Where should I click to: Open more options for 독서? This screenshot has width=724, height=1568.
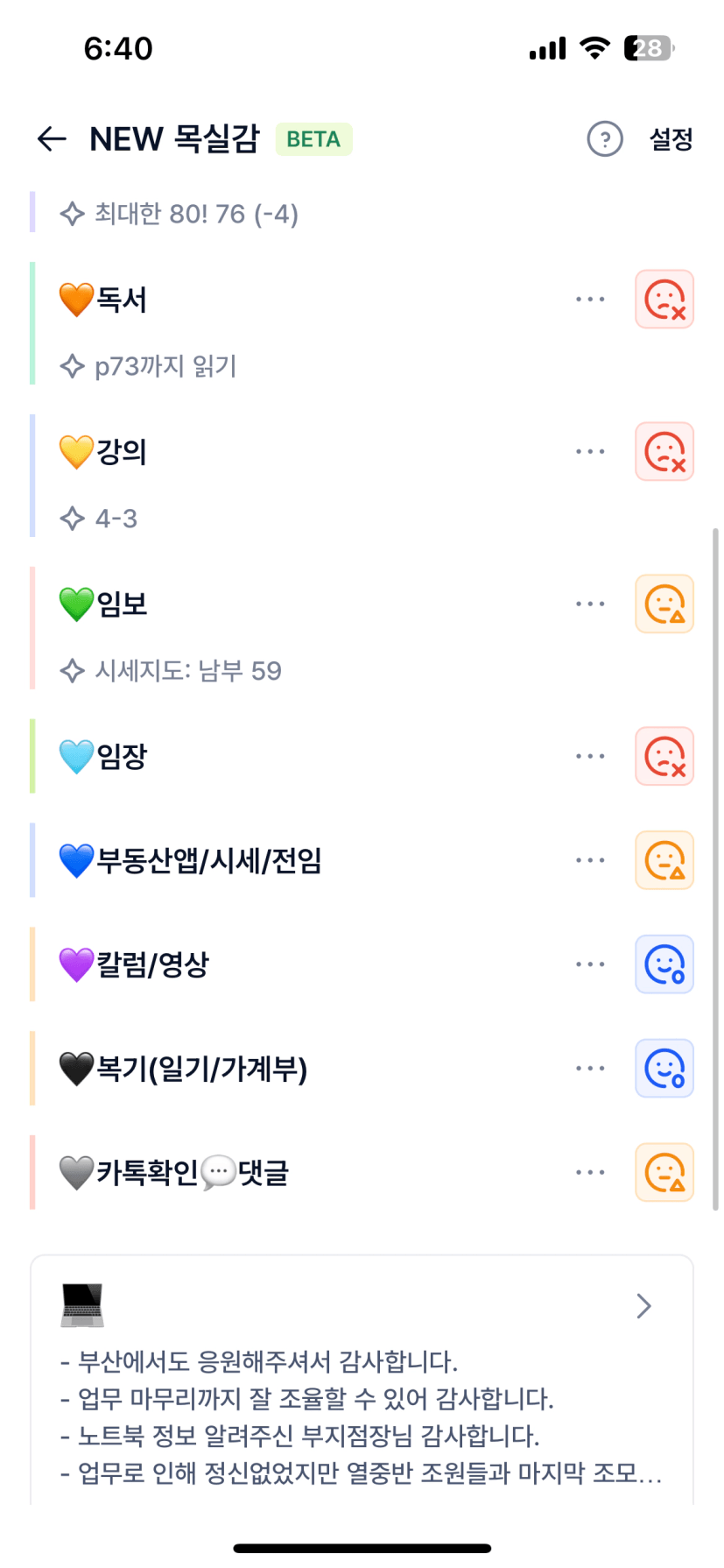click(590, 300)
